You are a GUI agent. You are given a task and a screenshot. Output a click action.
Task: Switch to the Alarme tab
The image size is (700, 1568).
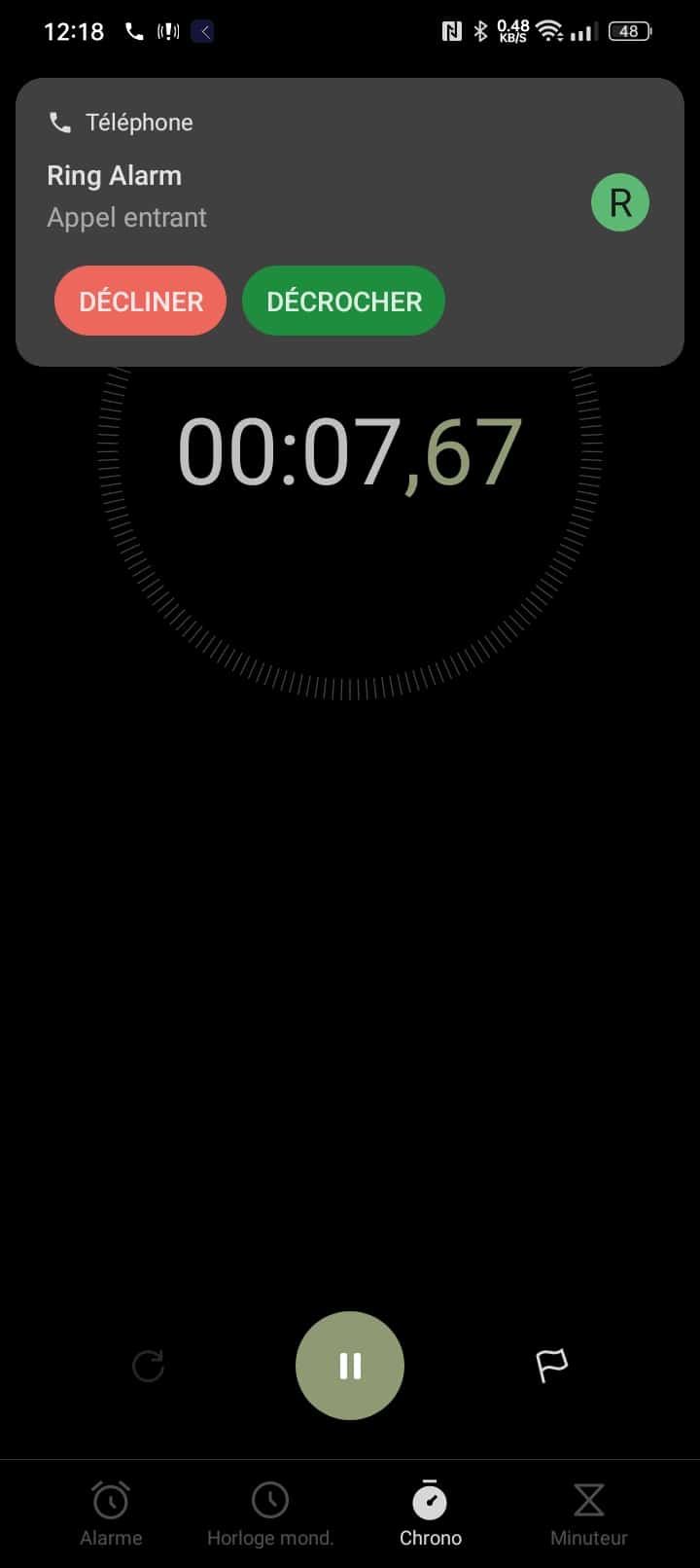tap(111, 1514)
